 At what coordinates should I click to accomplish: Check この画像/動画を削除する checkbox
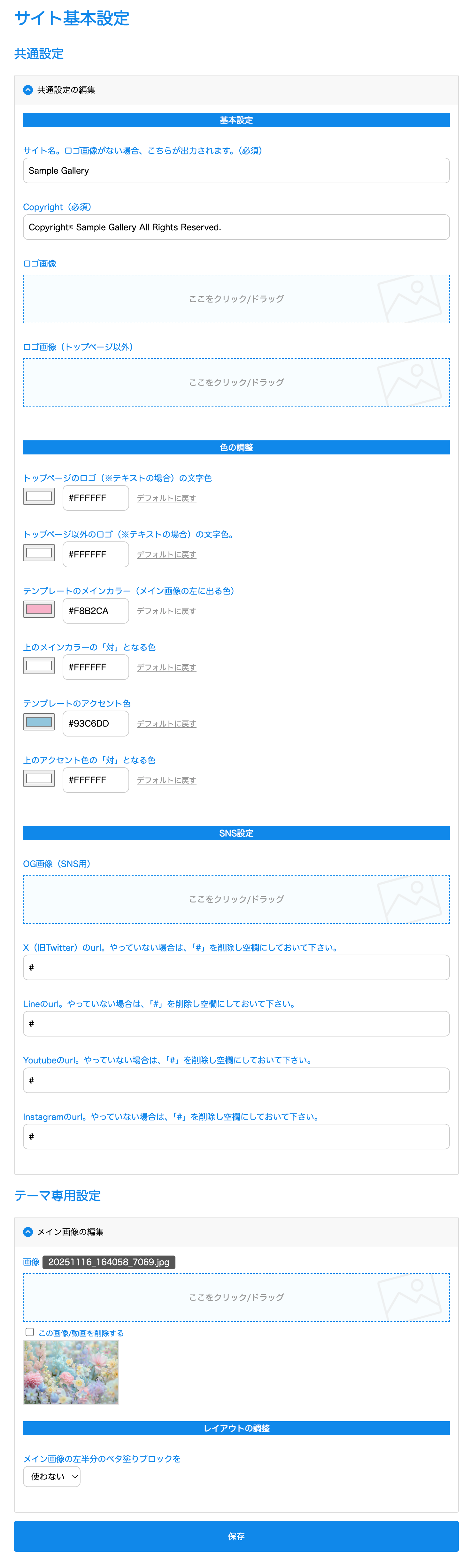(30, 1332)
